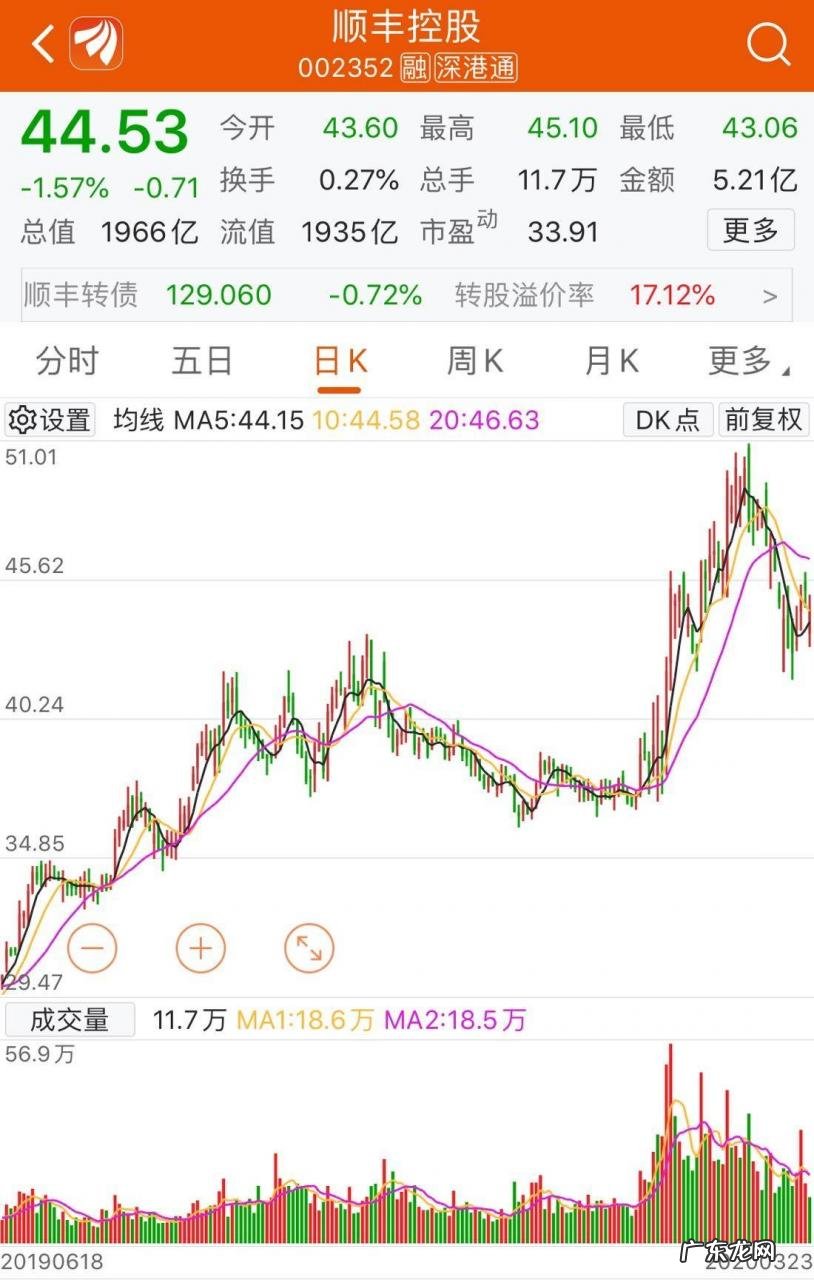
Task: Switch to the 周K tab
Action: pos(472,361)
